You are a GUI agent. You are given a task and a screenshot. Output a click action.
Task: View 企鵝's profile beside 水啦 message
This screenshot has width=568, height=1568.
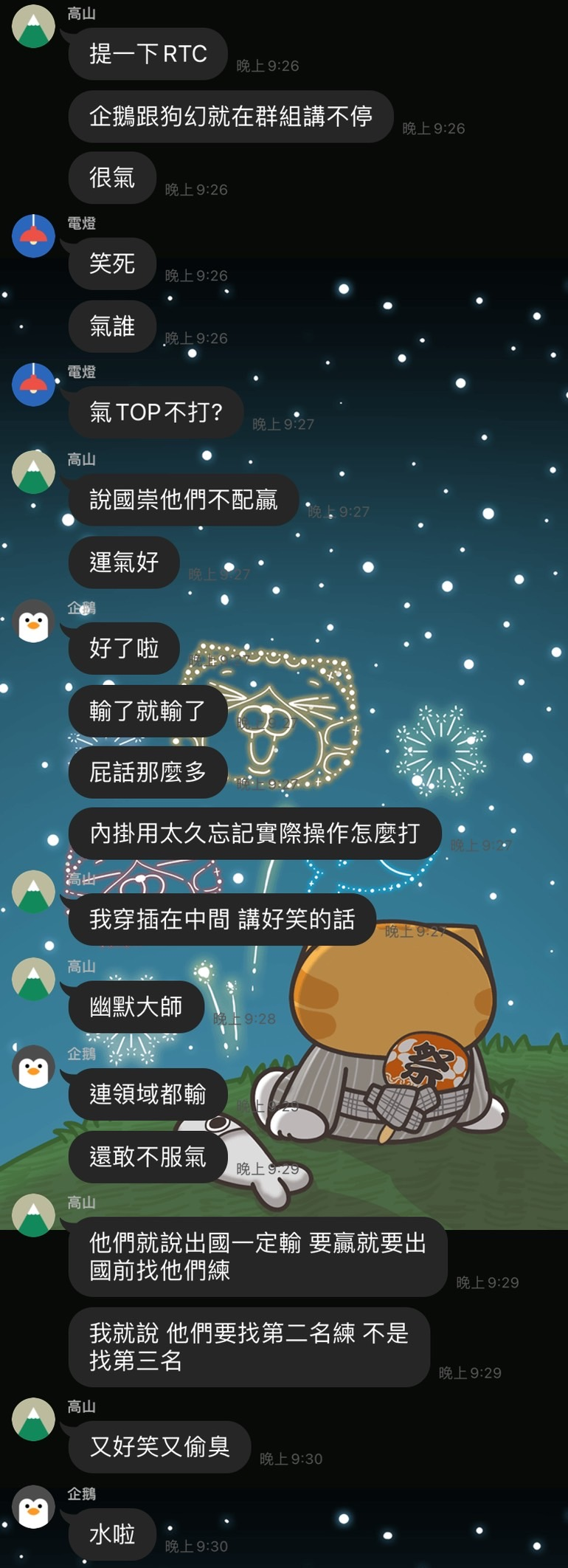click(33, 1507)
